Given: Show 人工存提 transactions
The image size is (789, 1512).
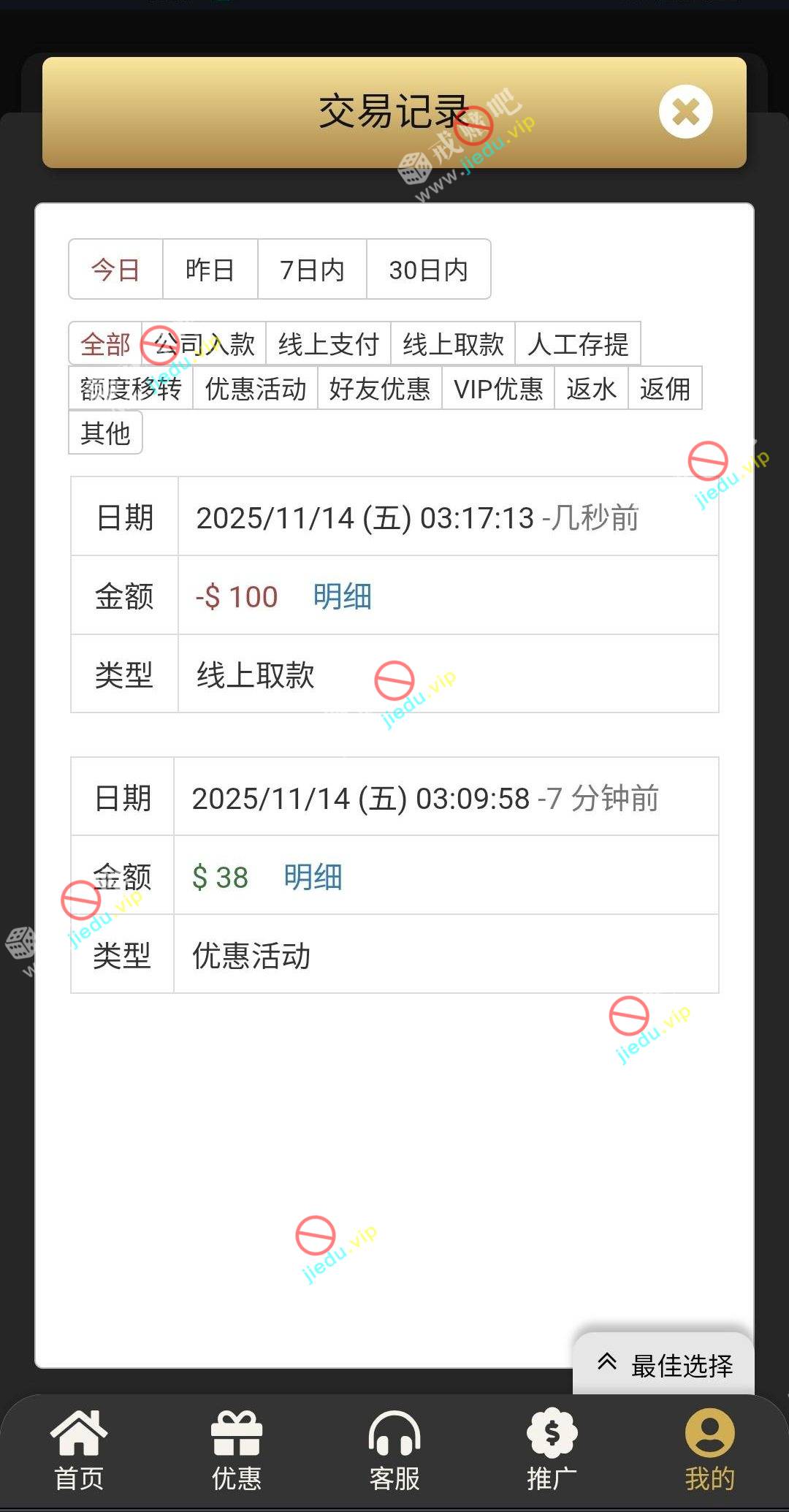Looking at the screenshot, I should 577,343.
